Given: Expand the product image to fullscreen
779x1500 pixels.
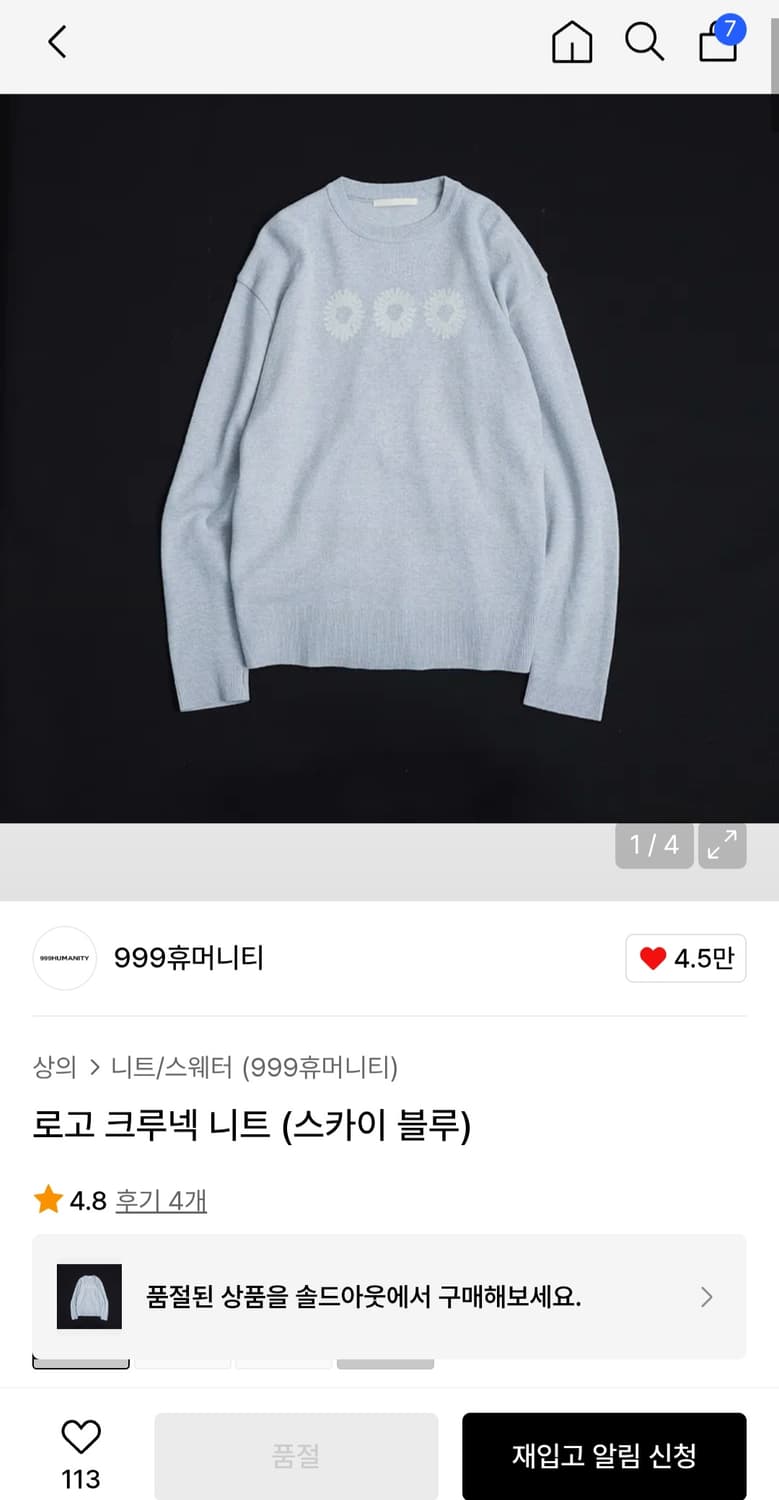Looking at the screenshot, I should coord(722,847).
